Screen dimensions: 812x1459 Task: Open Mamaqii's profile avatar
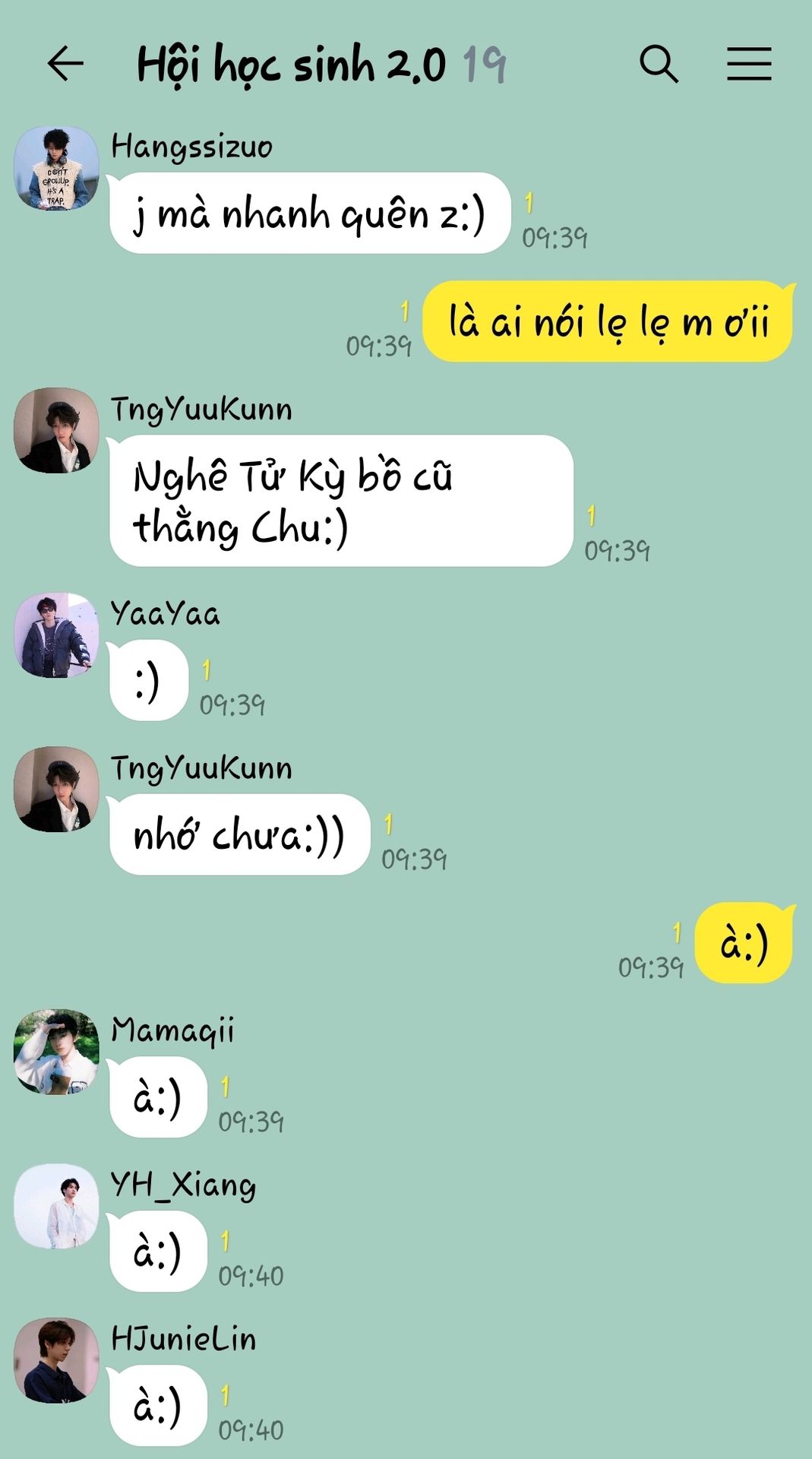[x=56, y=1052]
